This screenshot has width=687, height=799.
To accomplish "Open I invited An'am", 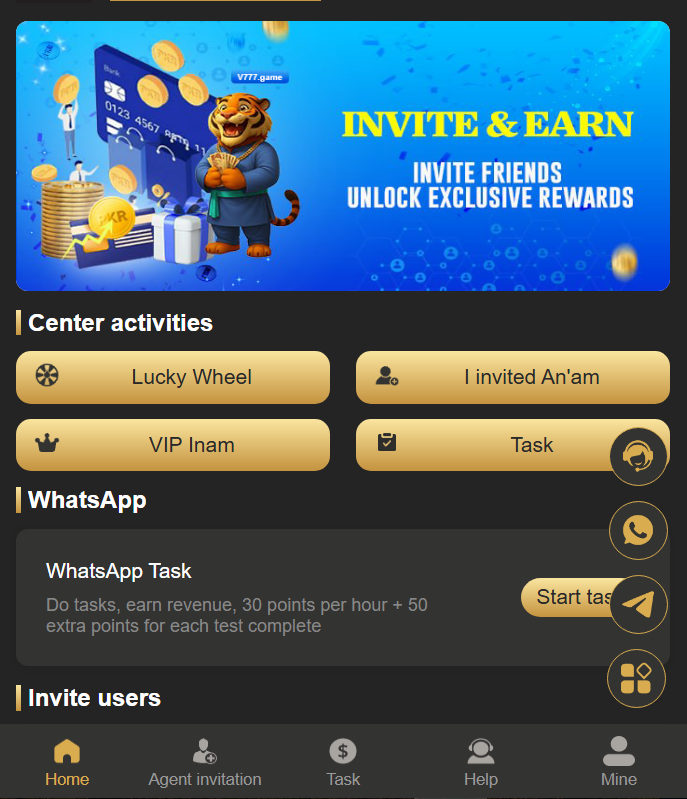I will coord(512,377).
